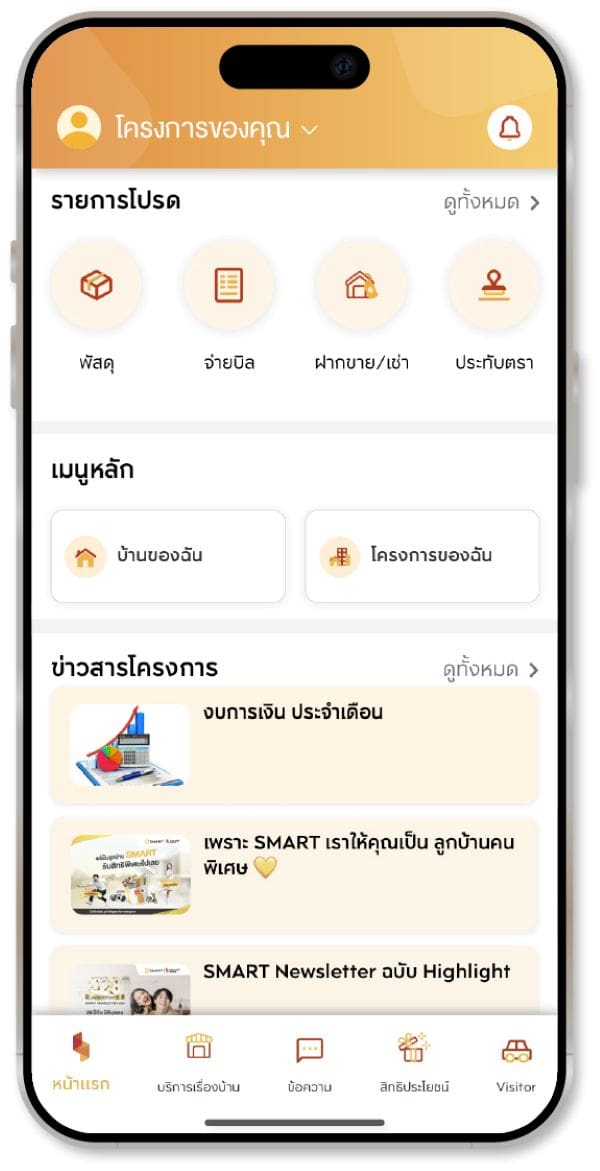This screenshot has height=1171, width=600.
Task: Read the เพราะ SMART เราให้คุณเป็น ลูกบ้านคนพิเศษ article
Action: click(294, 875)
